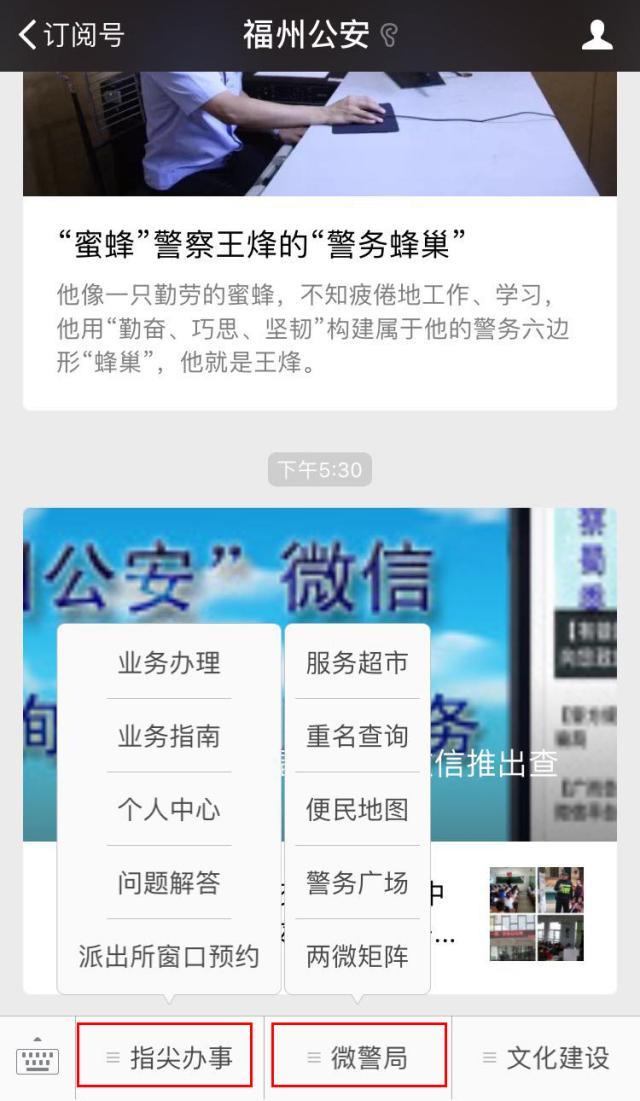Screen dimensions: 640x1101
Task: Go back to 订阅号 list
Action: [x=70, y=35]
